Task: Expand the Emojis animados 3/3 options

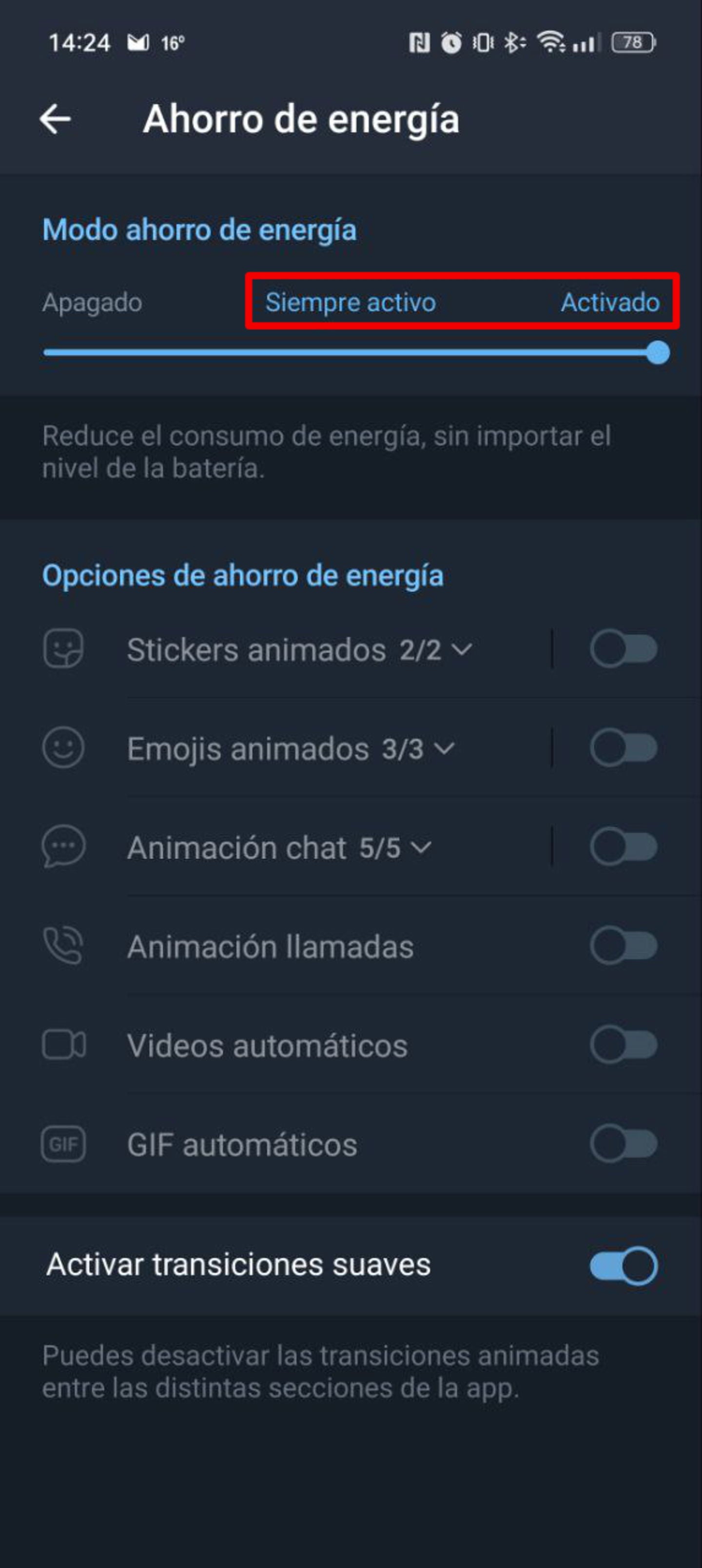Action: (291, 748)
